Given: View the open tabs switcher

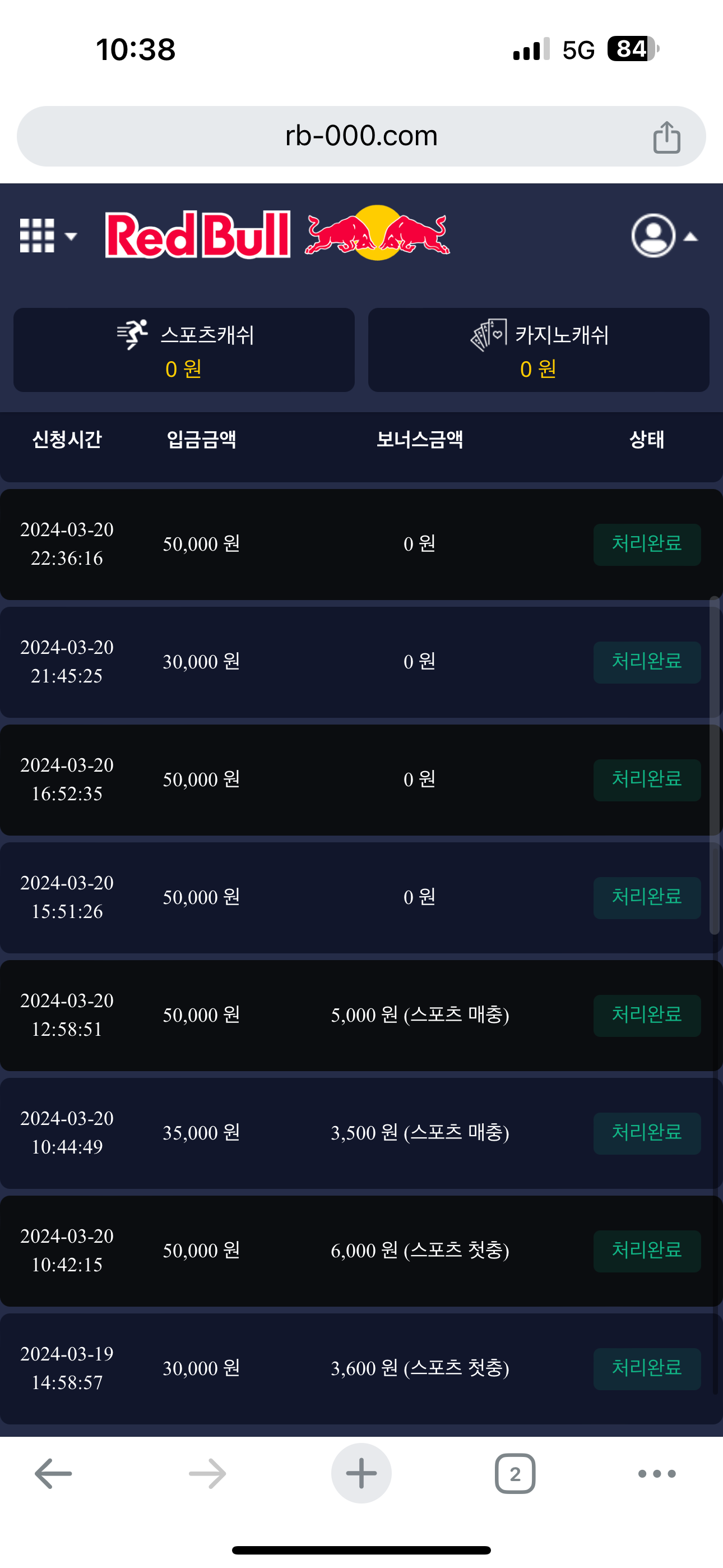Looking at the screenshot, I should pos(515,1473).
